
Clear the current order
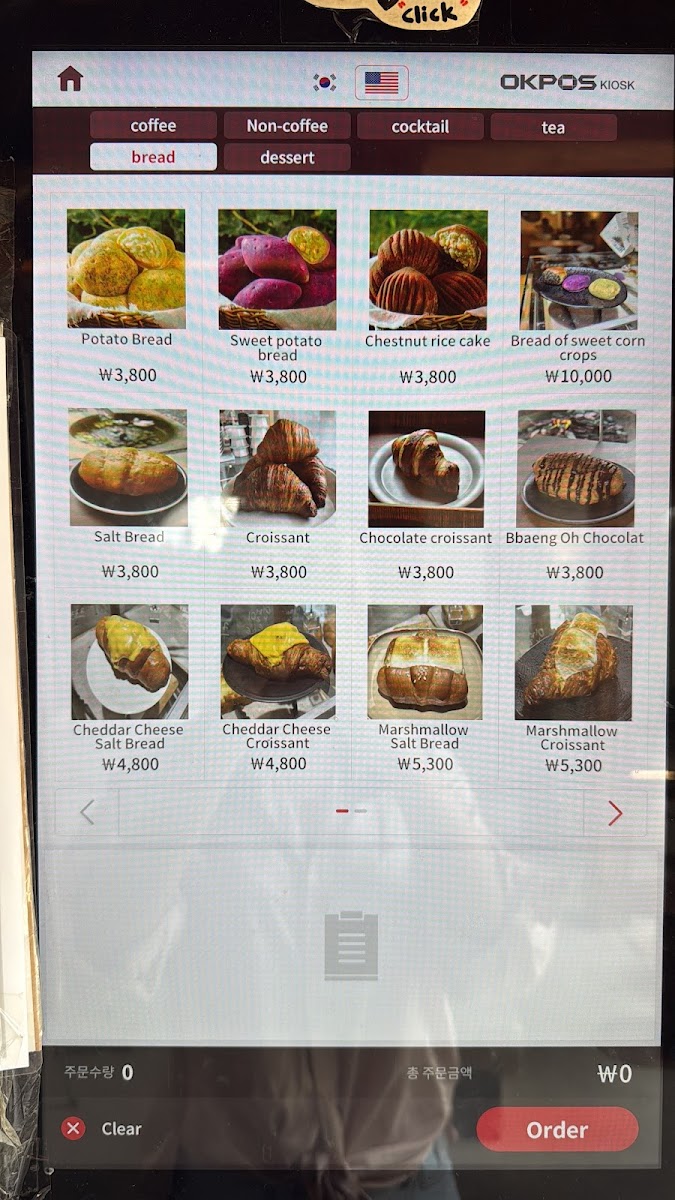[x=102, y=1129]
